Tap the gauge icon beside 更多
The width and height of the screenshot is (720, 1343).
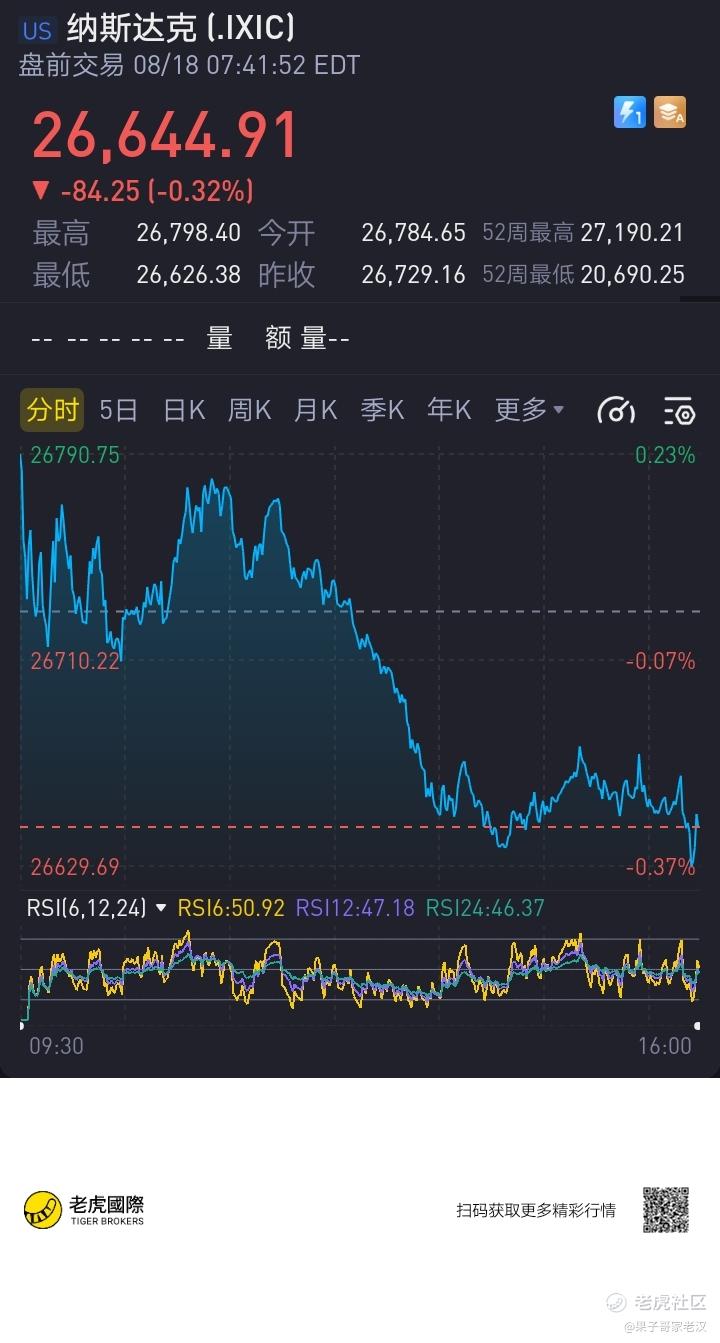coord(616,411)
